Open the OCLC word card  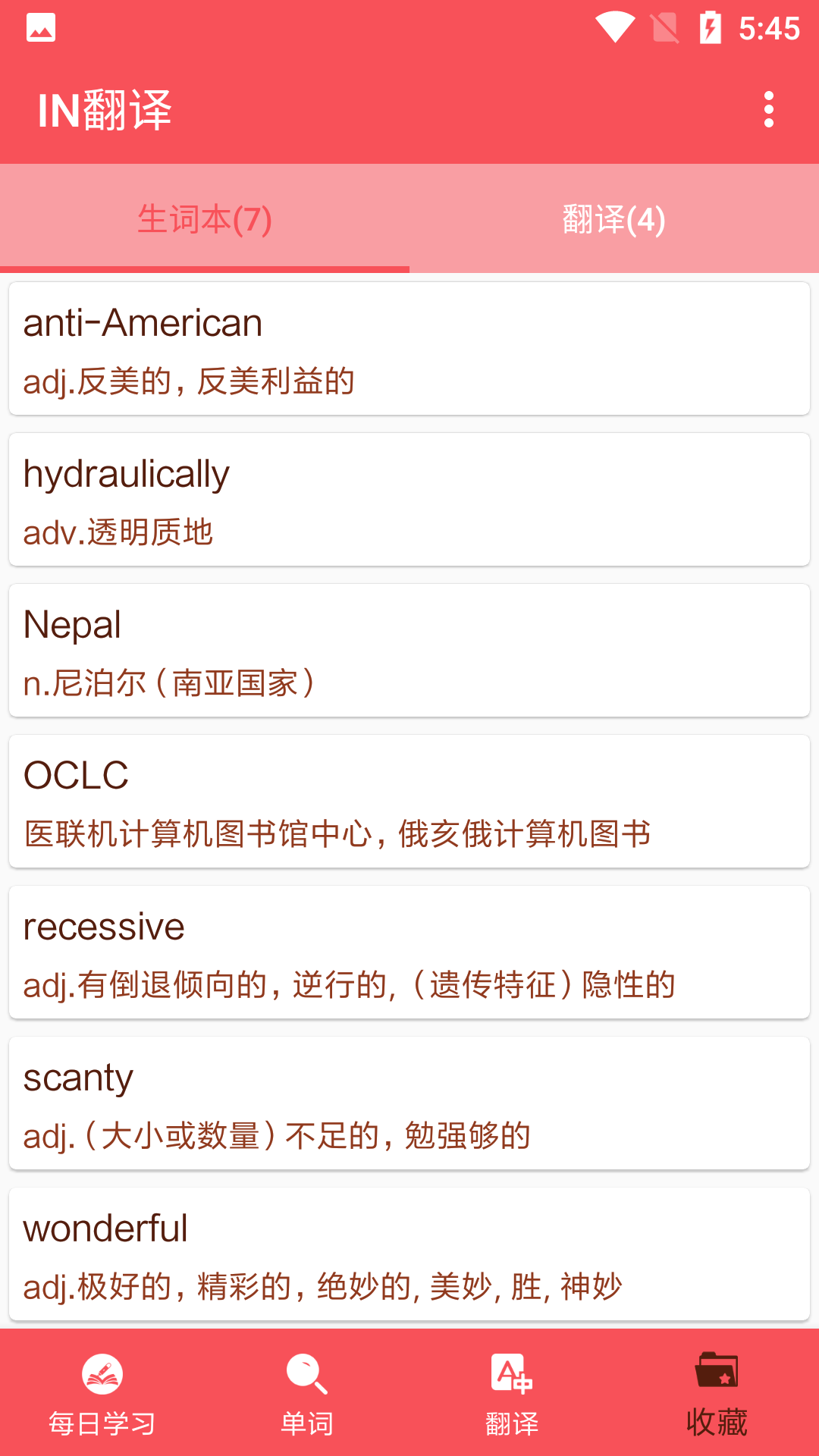click(x=409, y=802)
